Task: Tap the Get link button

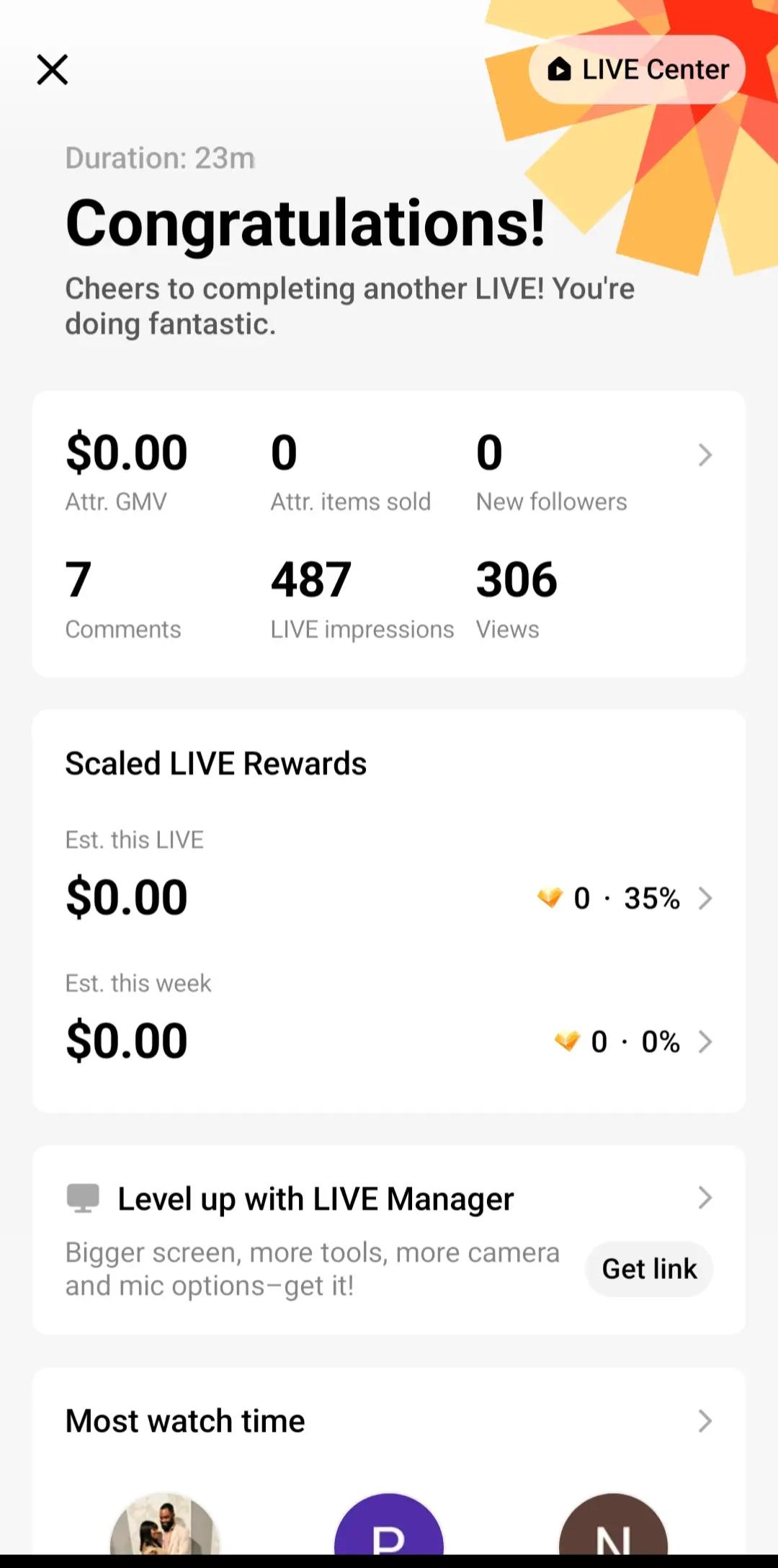Action: pos(650,1268)
